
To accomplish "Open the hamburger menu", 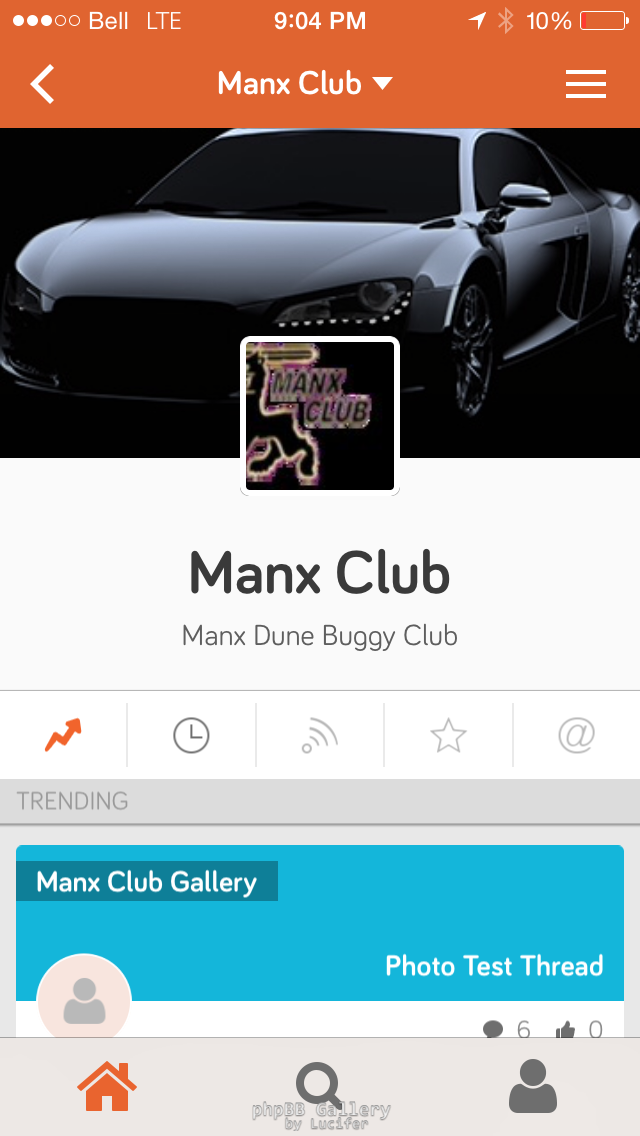I will pyautogui.click(x=586, y=84).
